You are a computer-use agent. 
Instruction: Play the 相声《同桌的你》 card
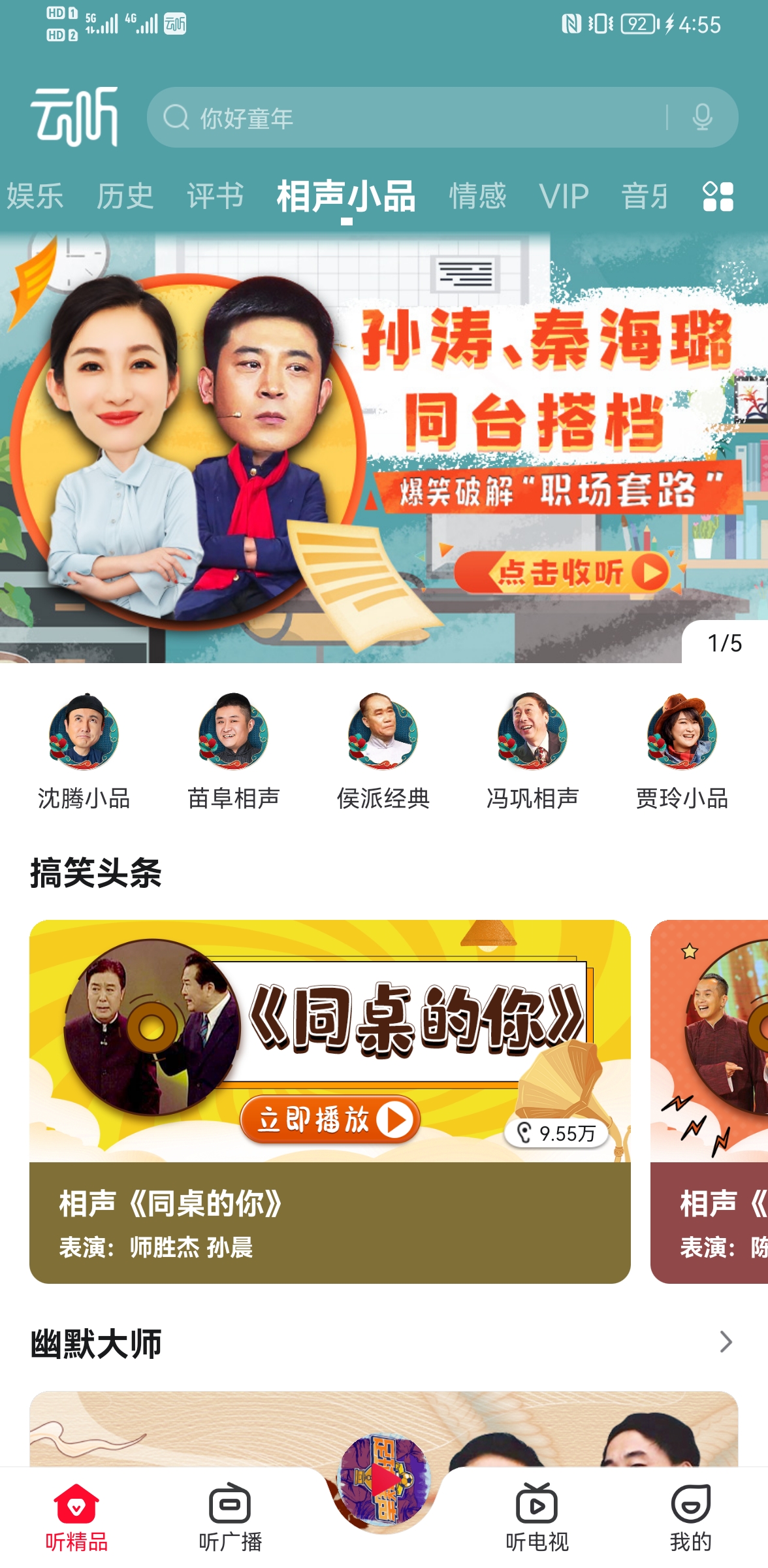pos(330,1101)
